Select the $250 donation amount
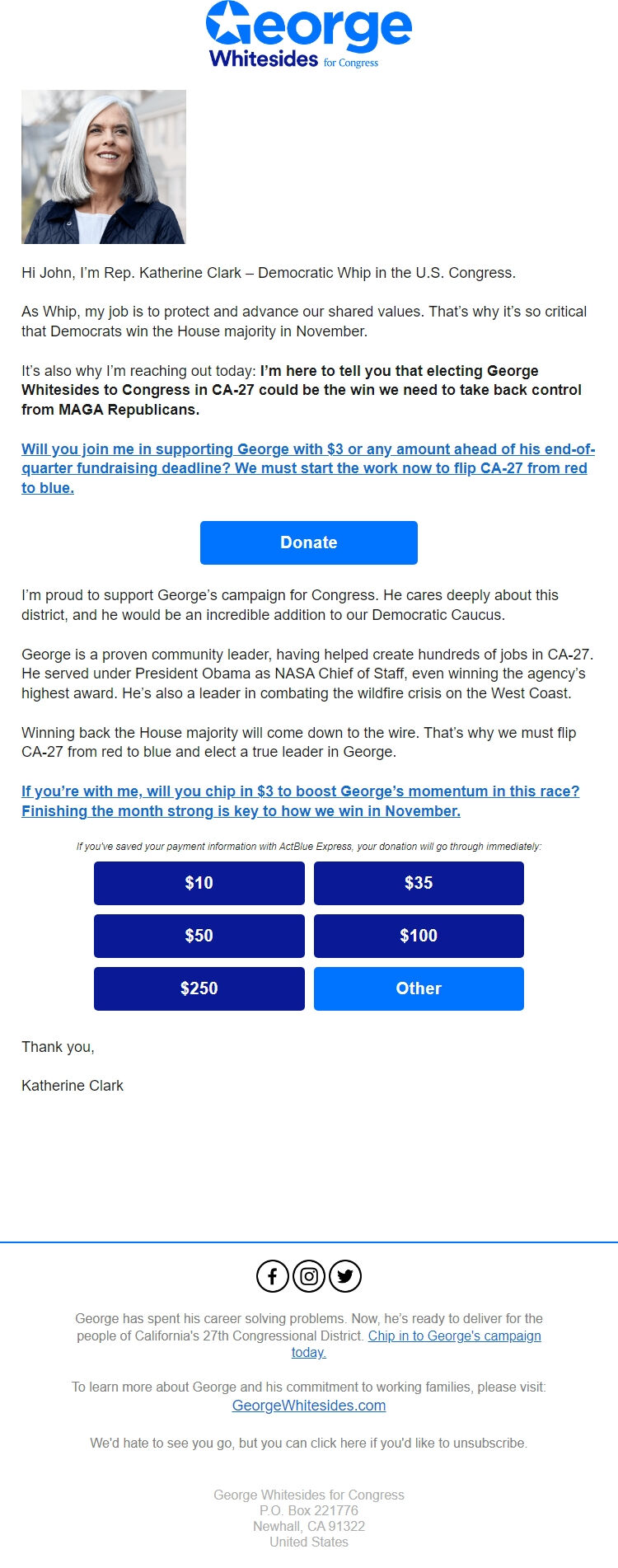Screen dimensions: 618x1568 point(199,988)
